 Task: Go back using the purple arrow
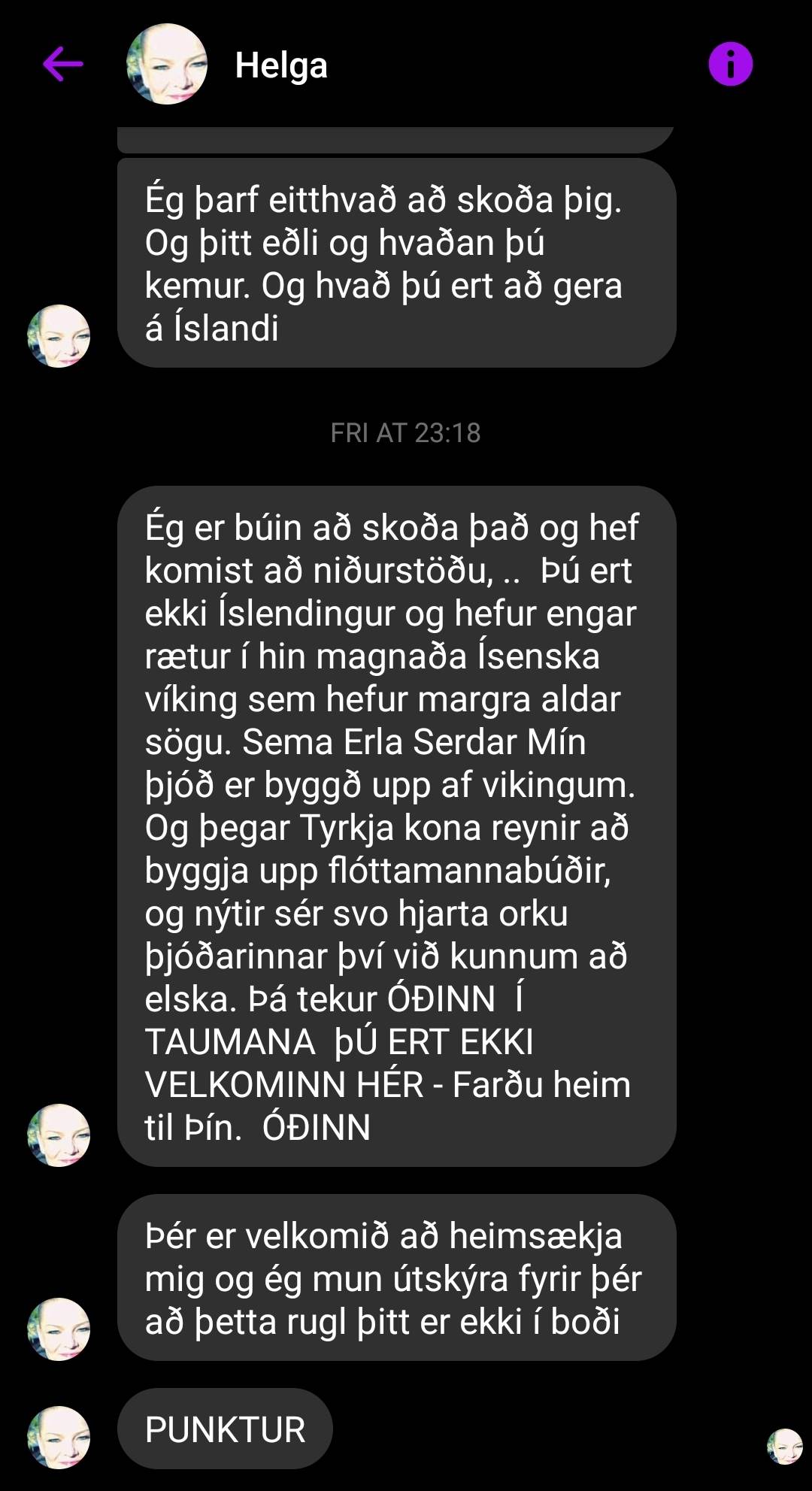[x=63, y=64]
